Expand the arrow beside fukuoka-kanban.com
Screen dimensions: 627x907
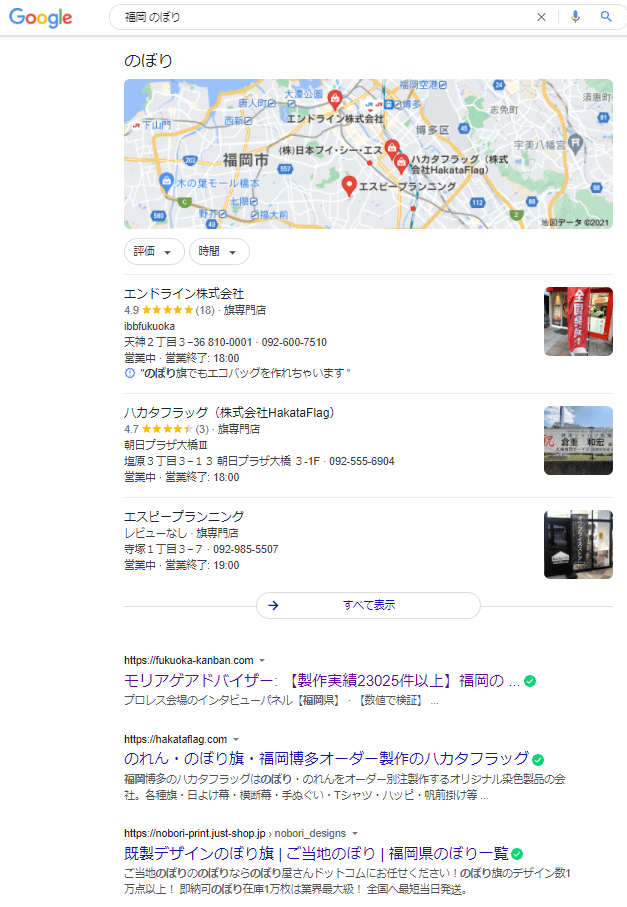point(262,661)
